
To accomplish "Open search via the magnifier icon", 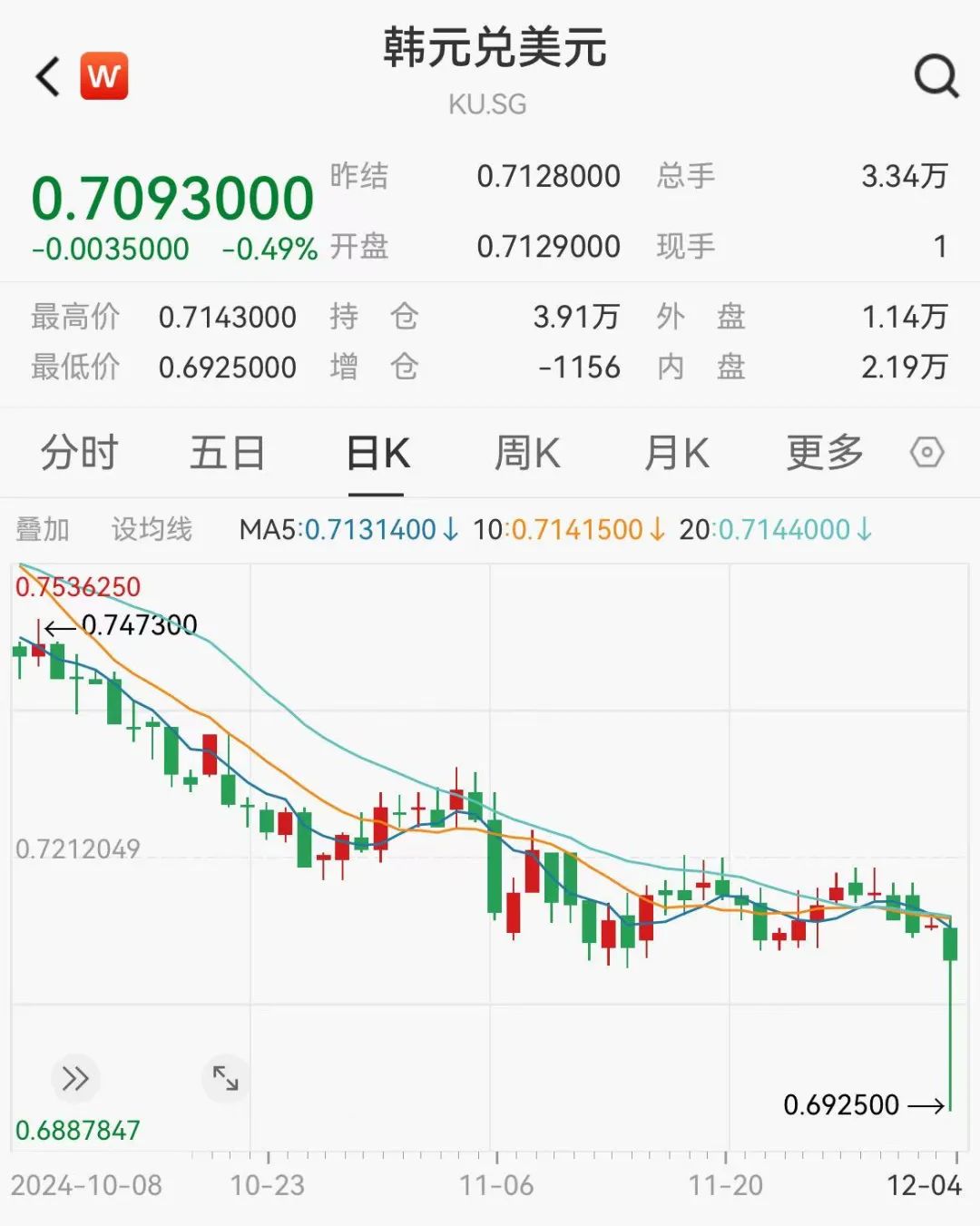I will point(935,76).
